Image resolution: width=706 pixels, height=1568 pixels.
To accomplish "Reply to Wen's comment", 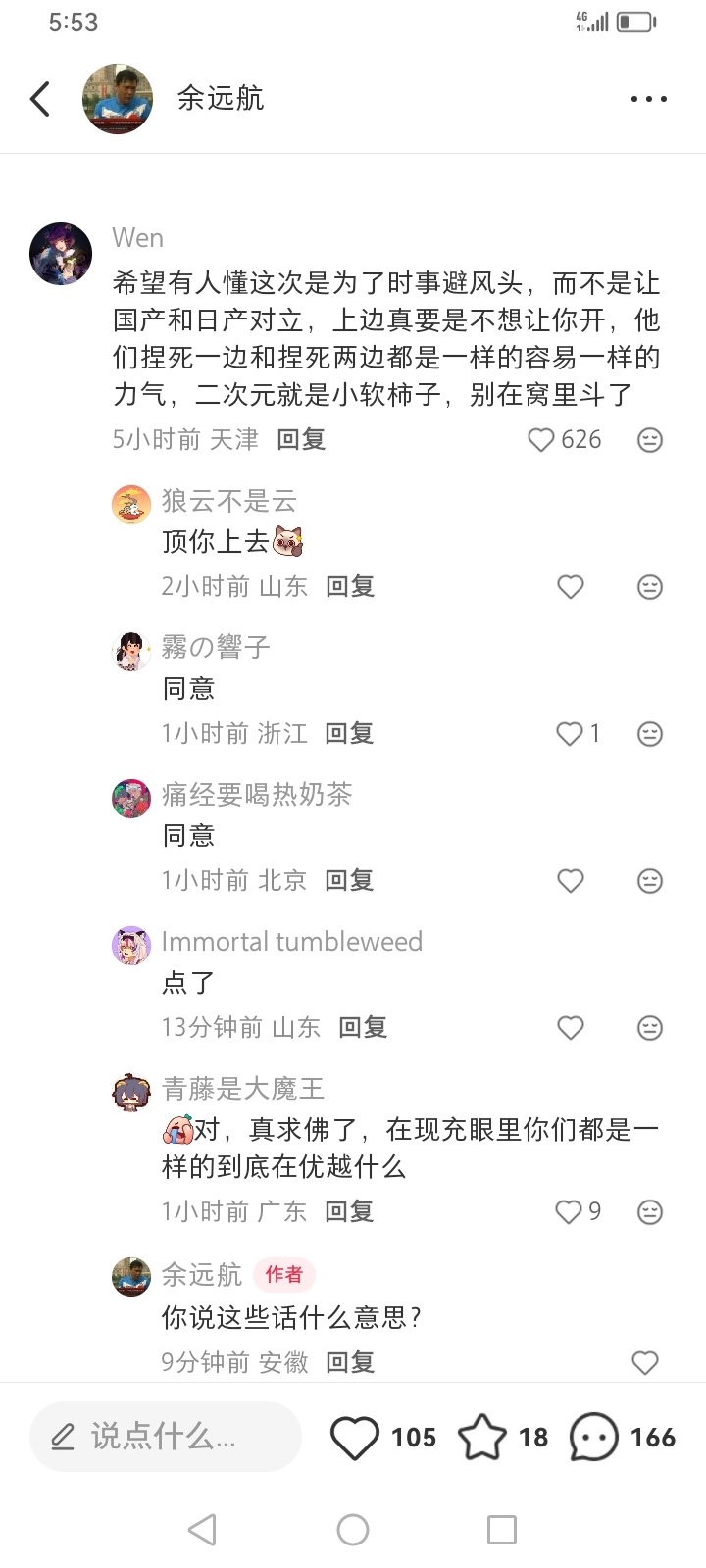I will pos(301,440).
